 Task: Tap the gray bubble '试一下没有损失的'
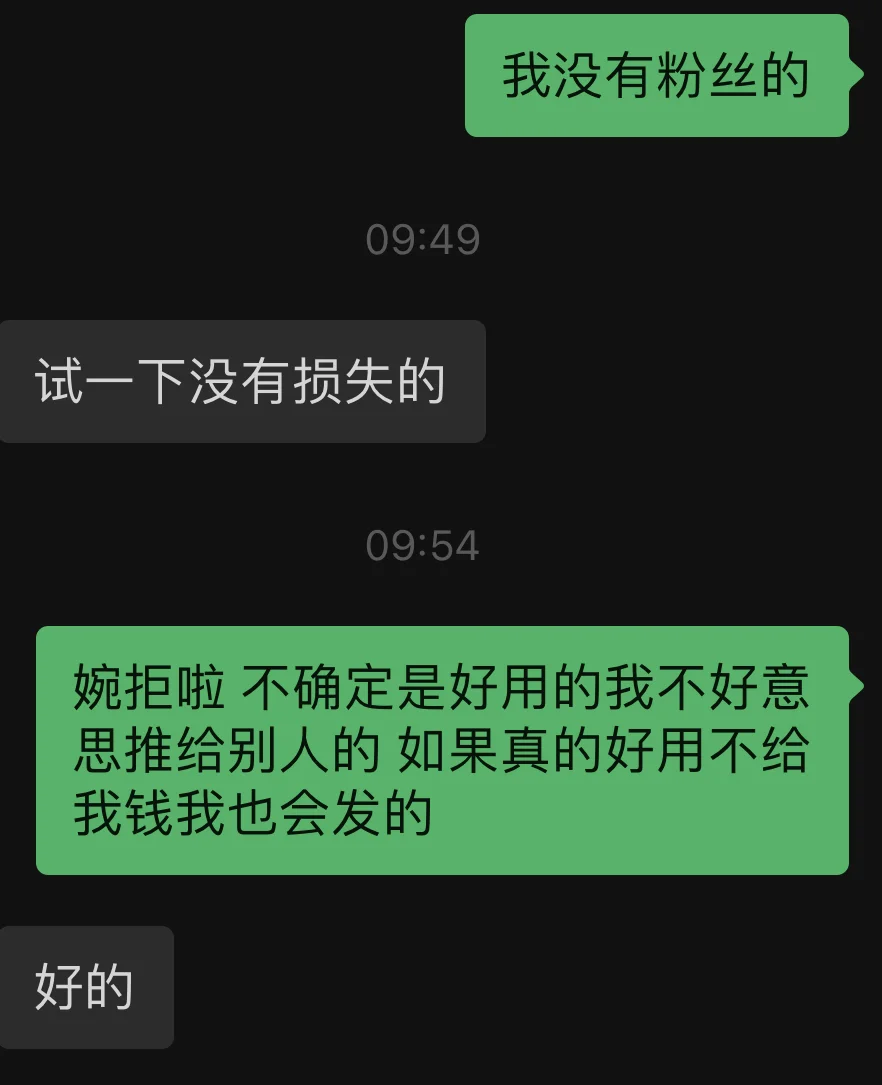(242, 381)
